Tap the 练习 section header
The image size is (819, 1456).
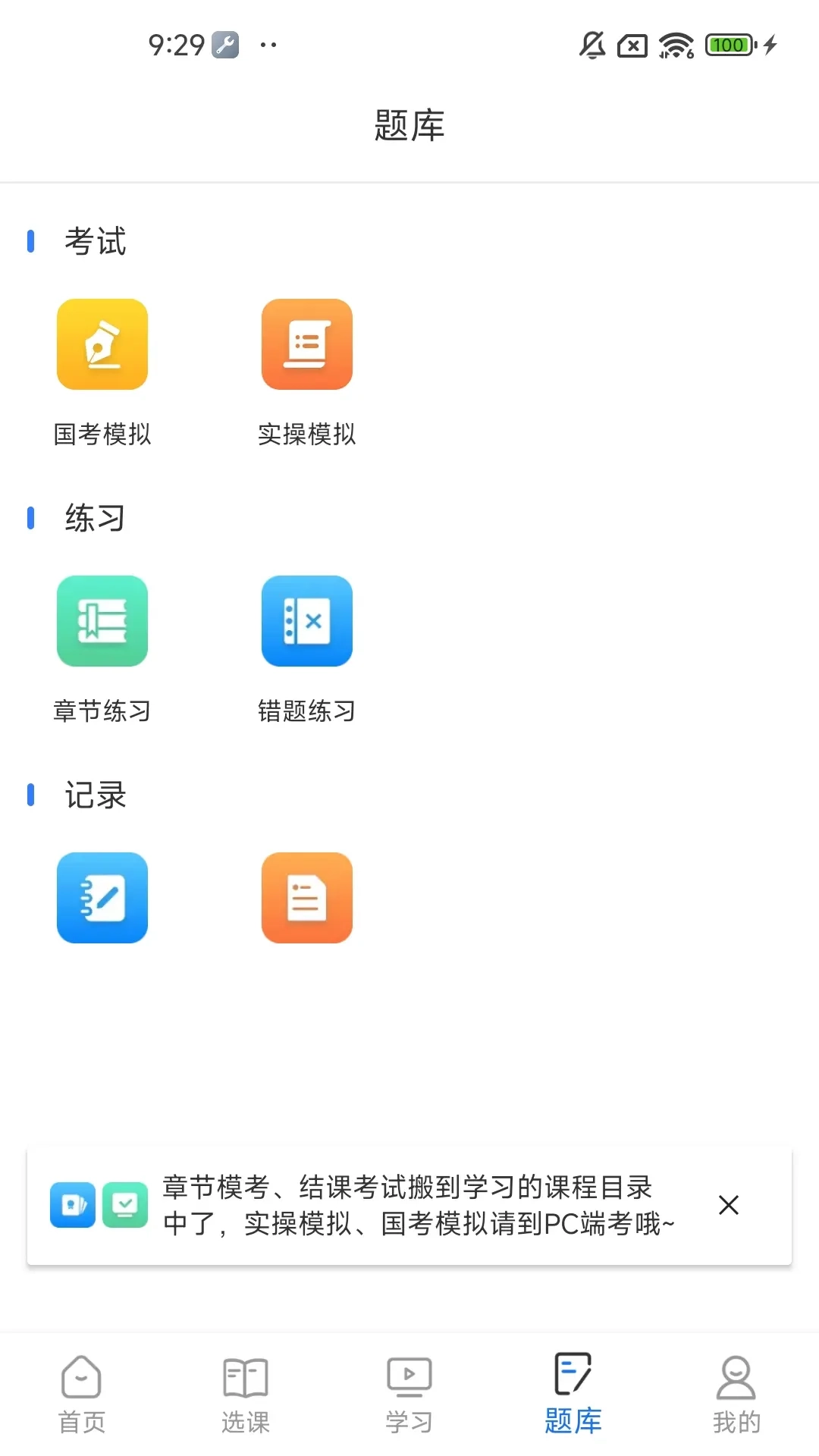click(95, 518)
